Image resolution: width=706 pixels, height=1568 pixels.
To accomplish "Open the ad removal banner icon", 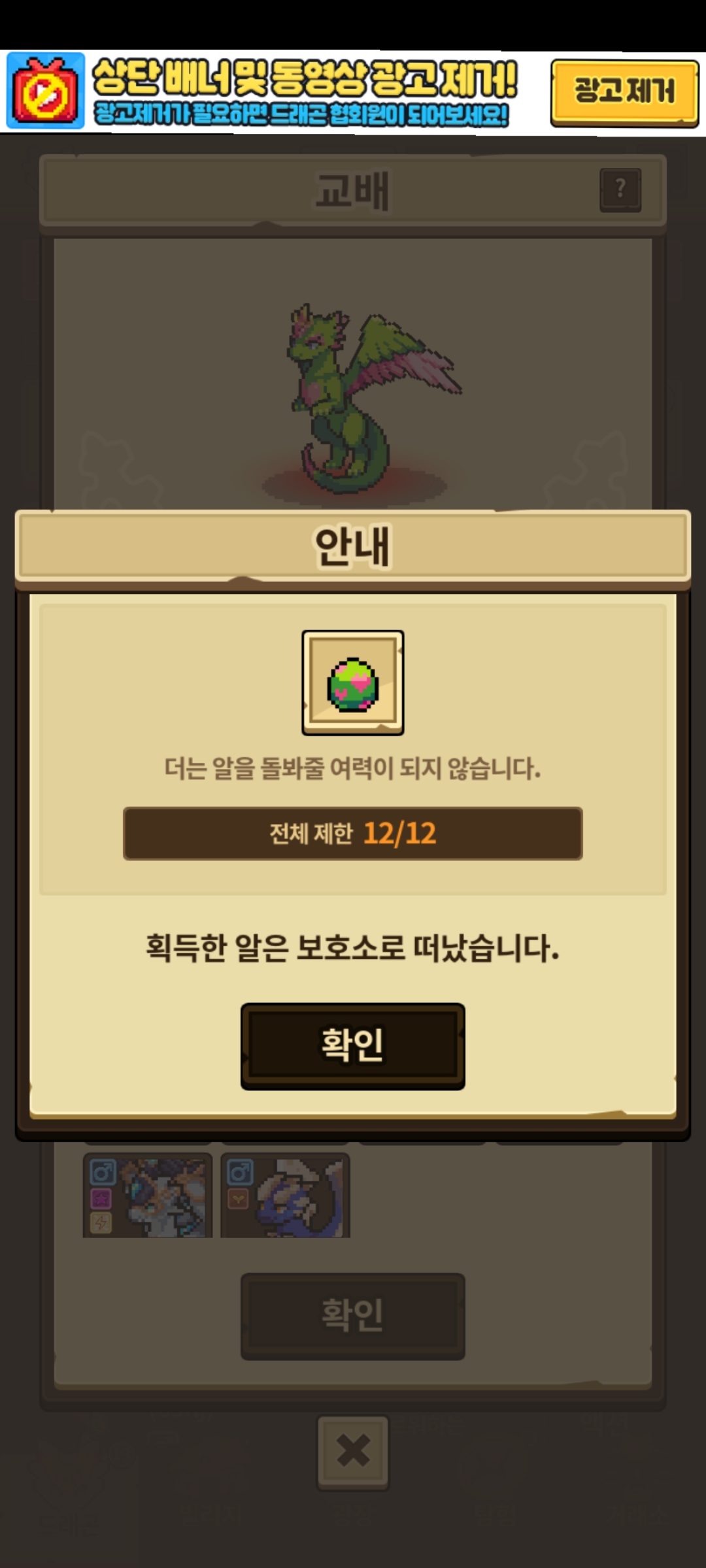I will coord(45,91).
